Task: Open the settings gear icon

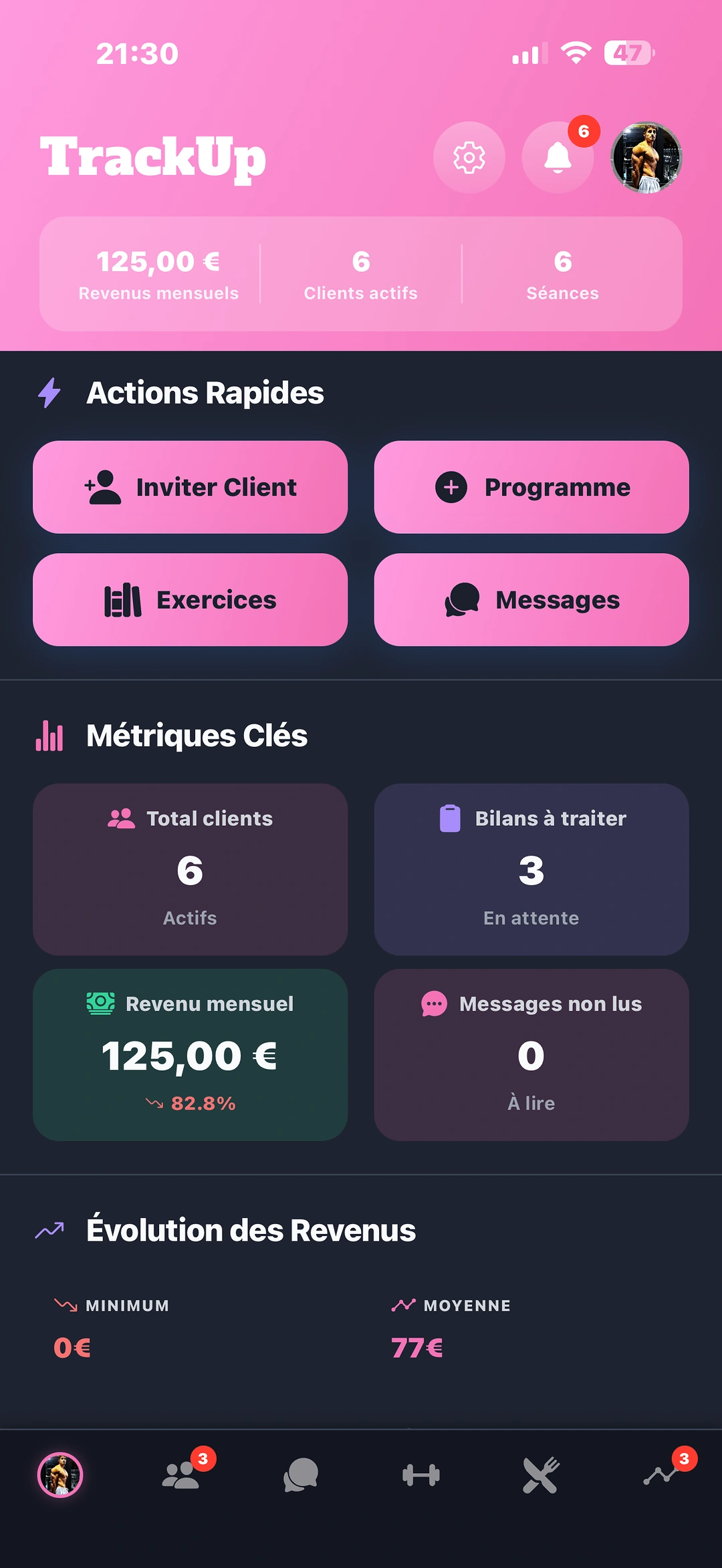Action: (x=469, y=158)
